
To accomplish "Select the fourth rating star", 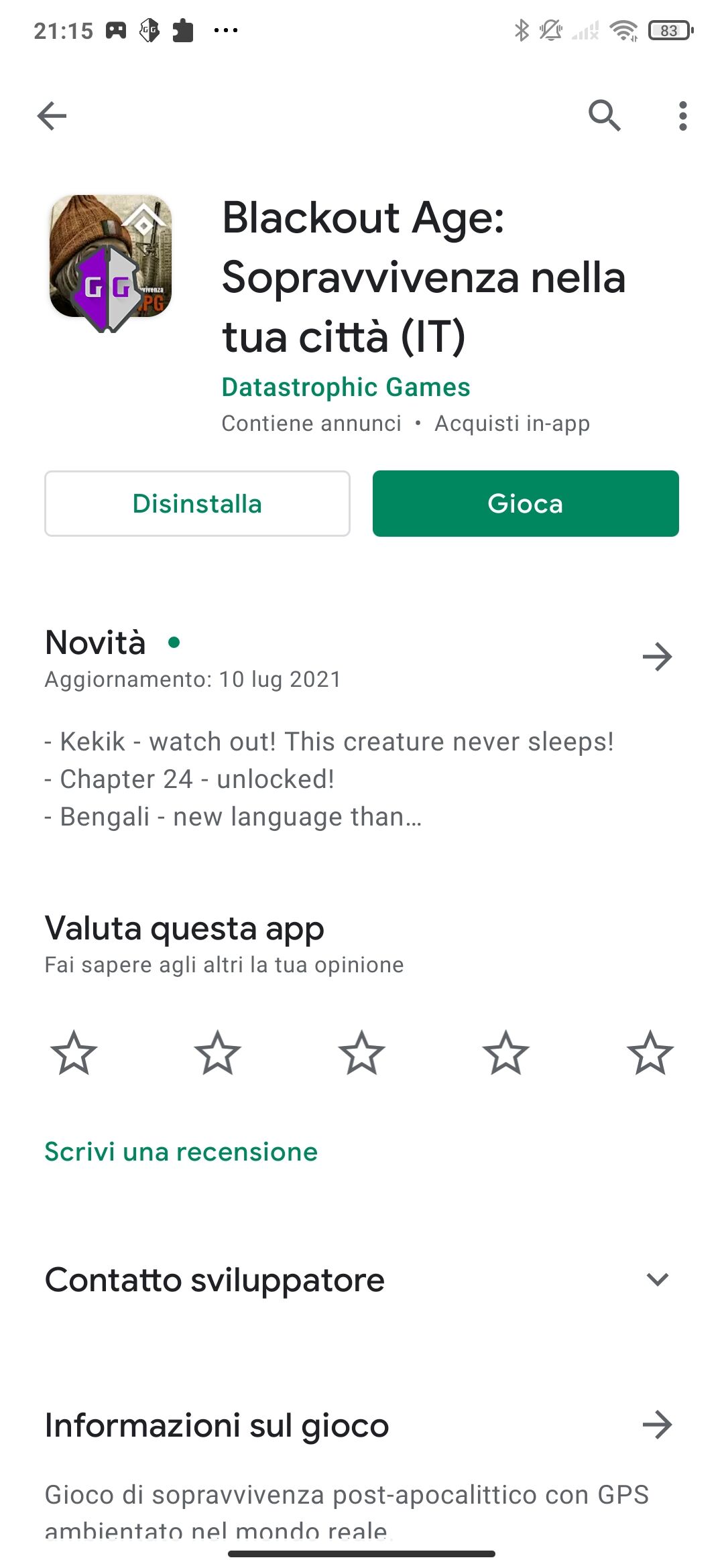I will coord(506,1053).
